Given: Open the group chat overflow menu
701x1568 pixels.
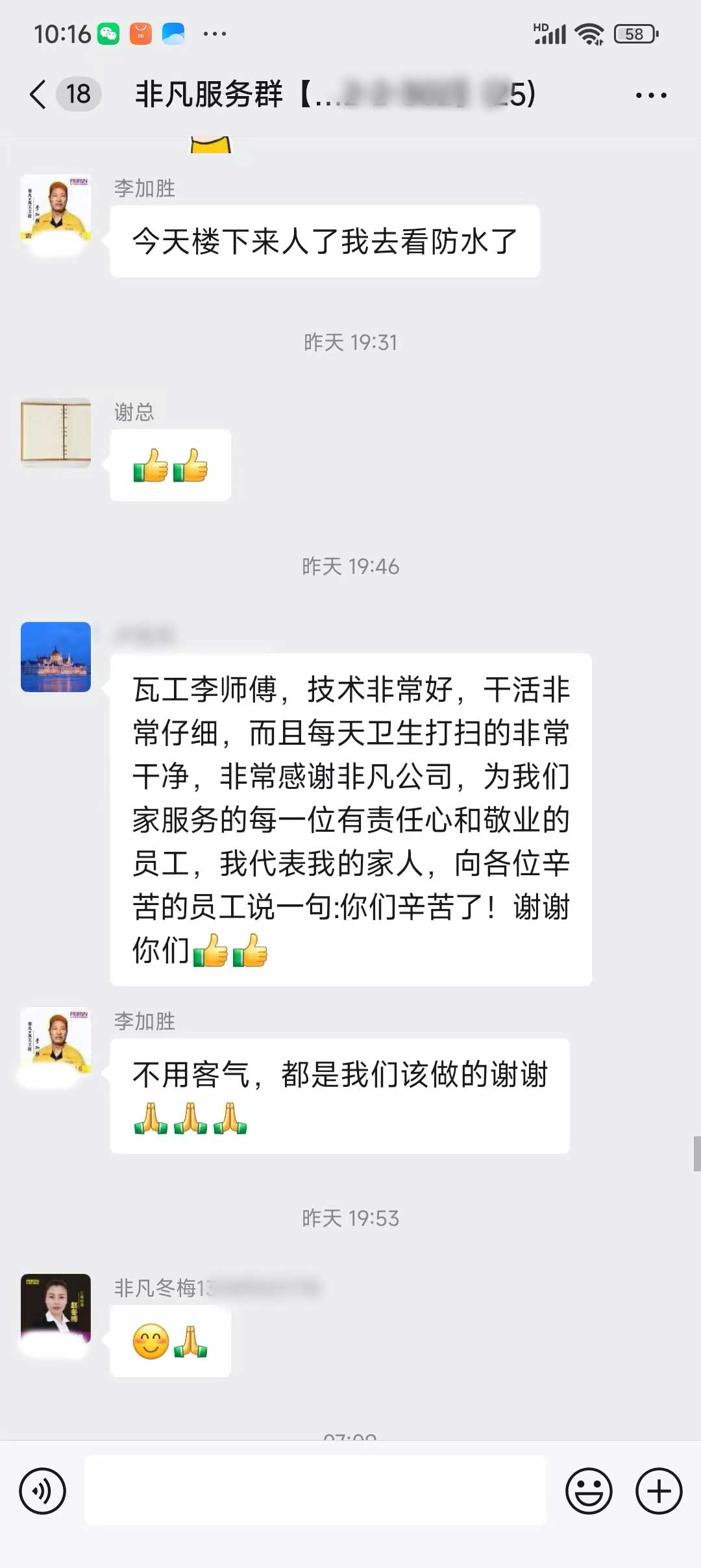Looking at the screenshot, I should point(650,95).
